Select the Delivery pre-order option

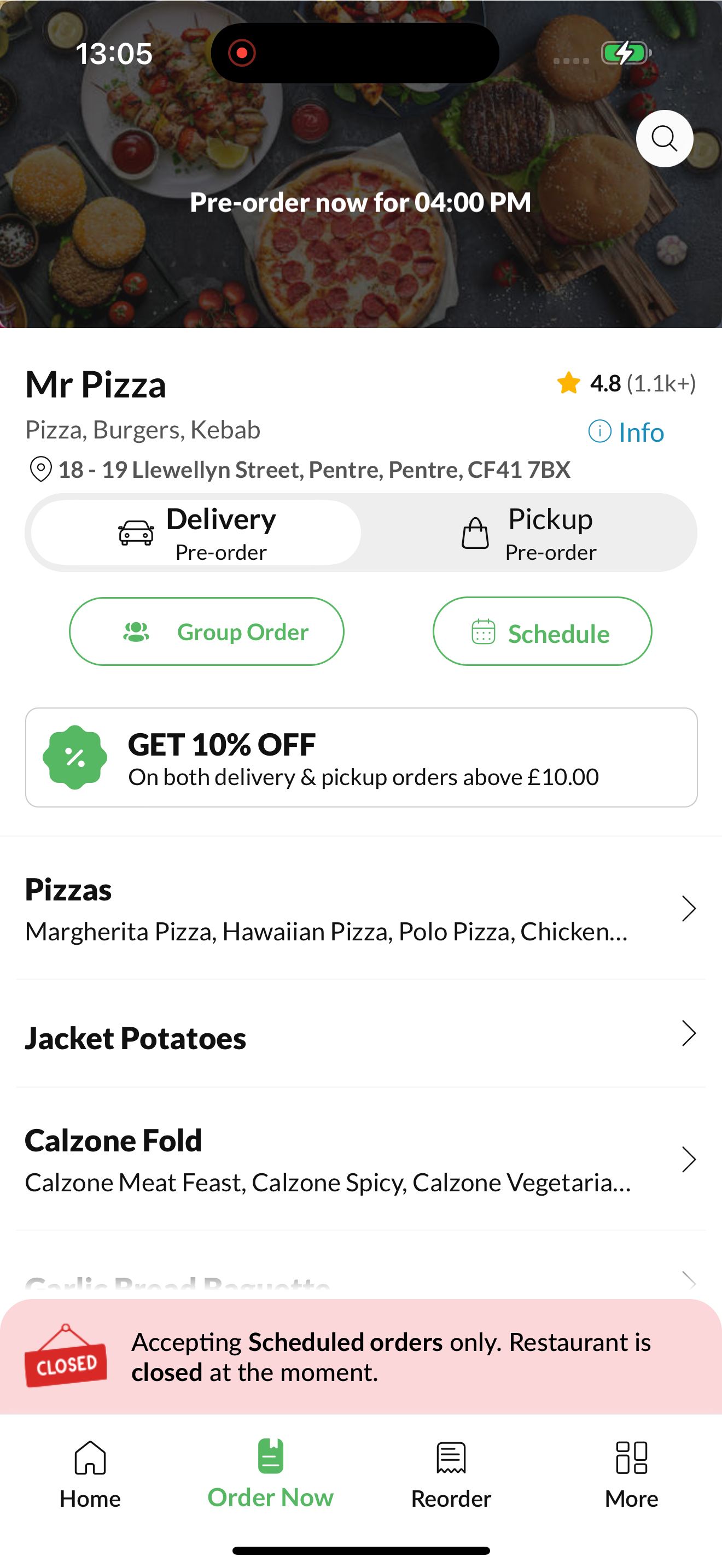click(196, 533)
